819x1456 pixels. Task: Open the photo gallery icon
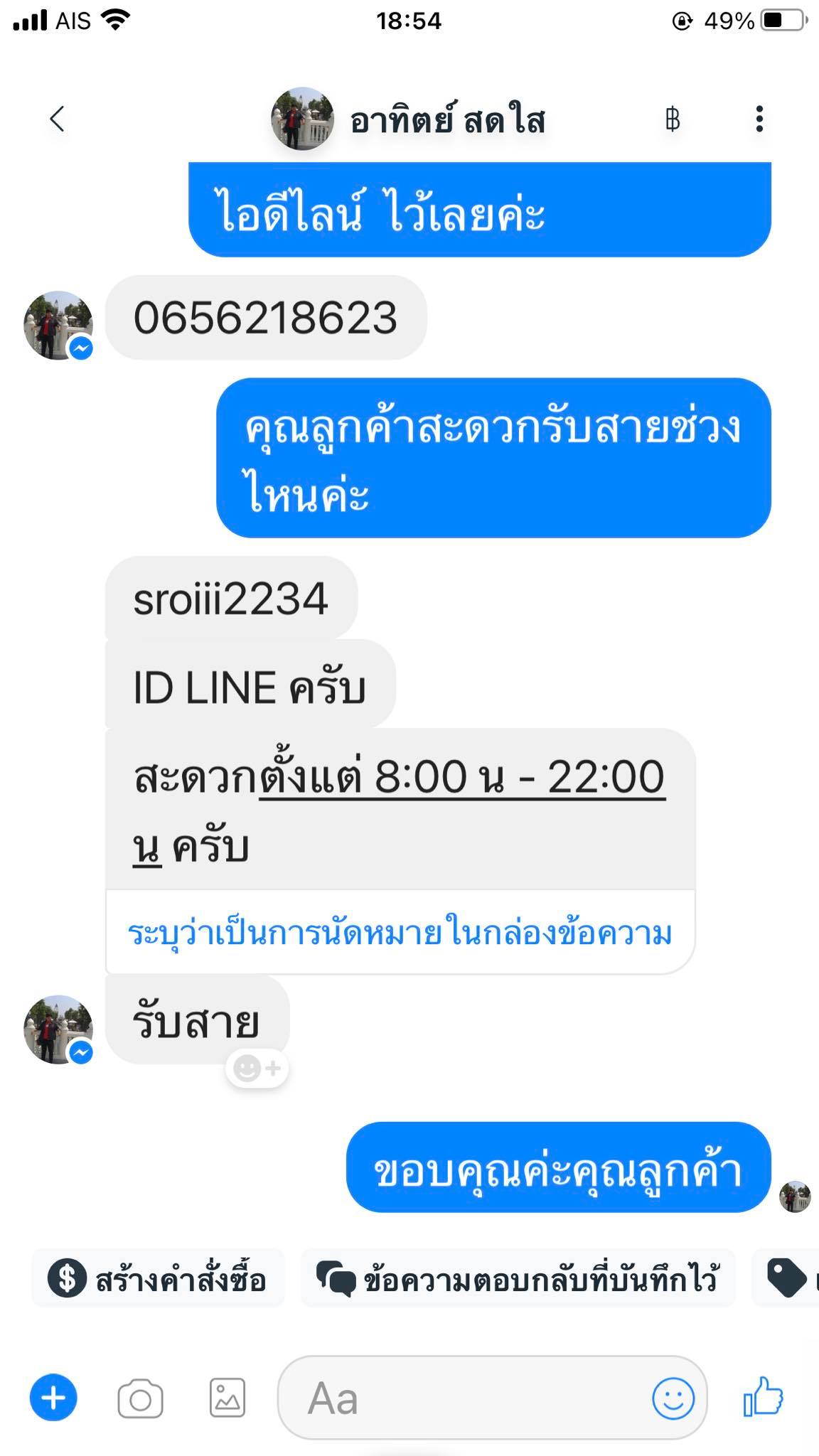coord(227,1398)
